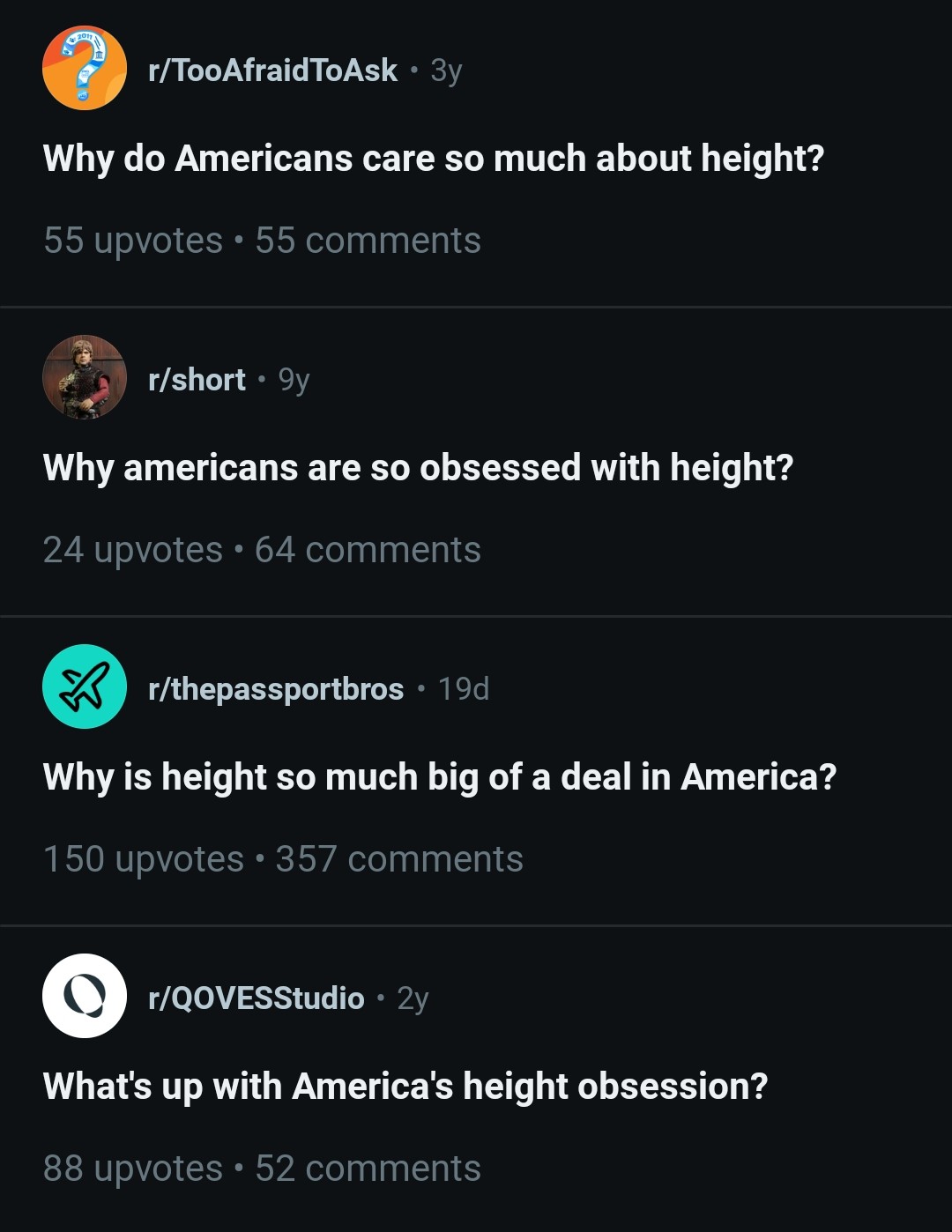This screenshot has width=952, height=1232.
Task: Visit the r/TooAfraidToAsk subreddit
Action: 272,70
